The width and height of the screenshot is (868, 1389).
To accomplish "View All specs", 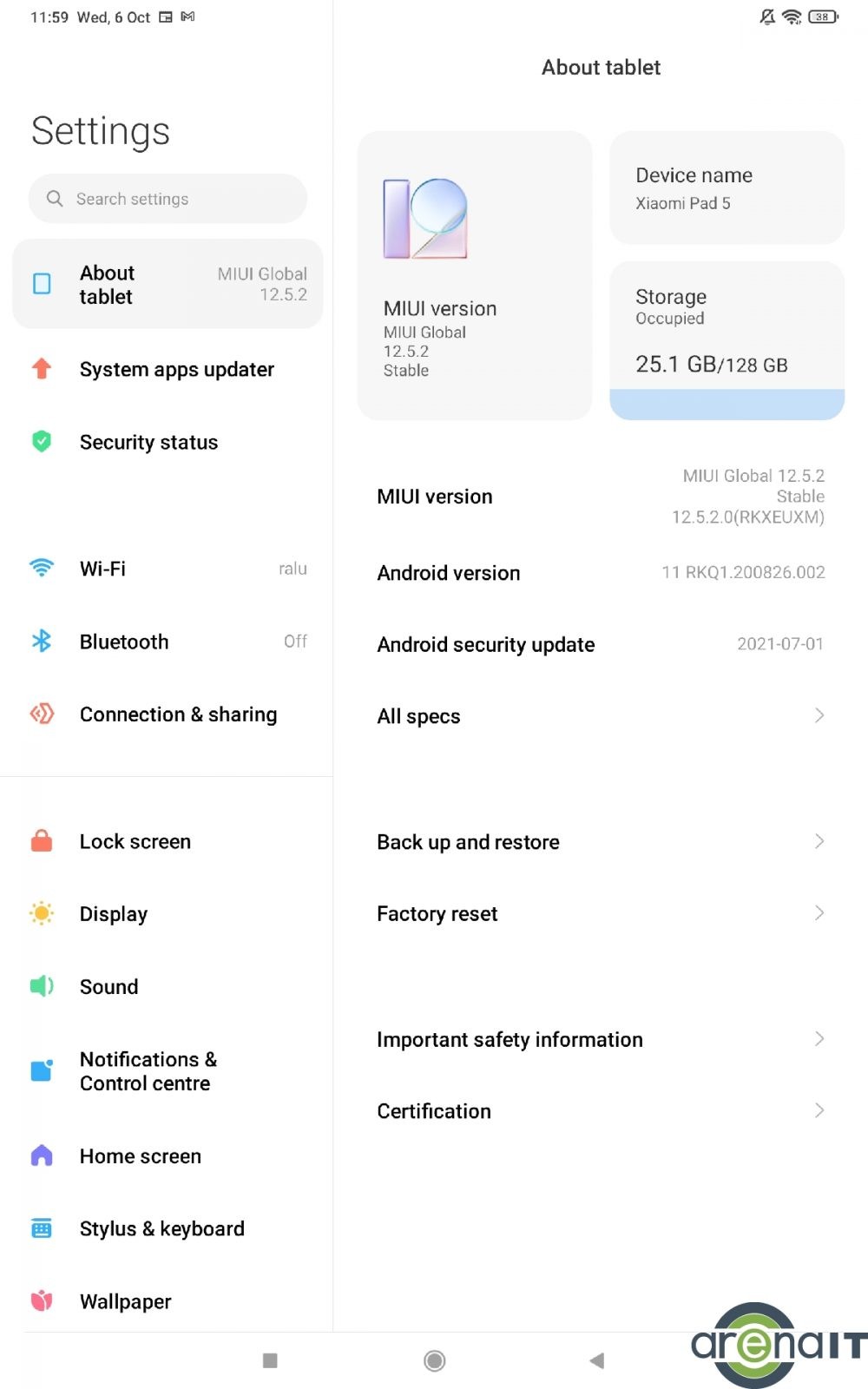I will 600,716.
